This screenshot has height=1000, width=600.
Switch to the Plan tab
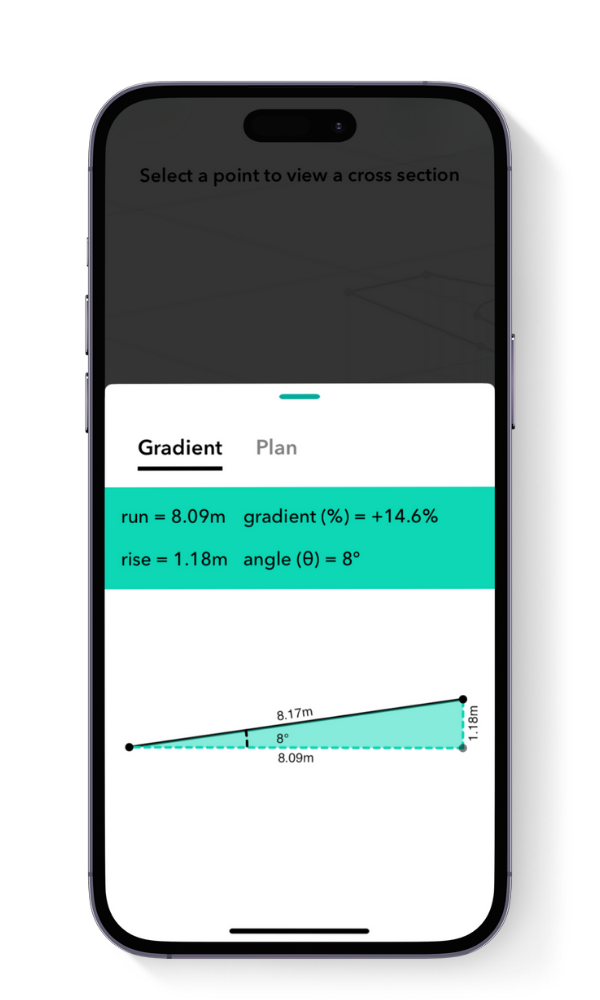(x=276, y=447)
